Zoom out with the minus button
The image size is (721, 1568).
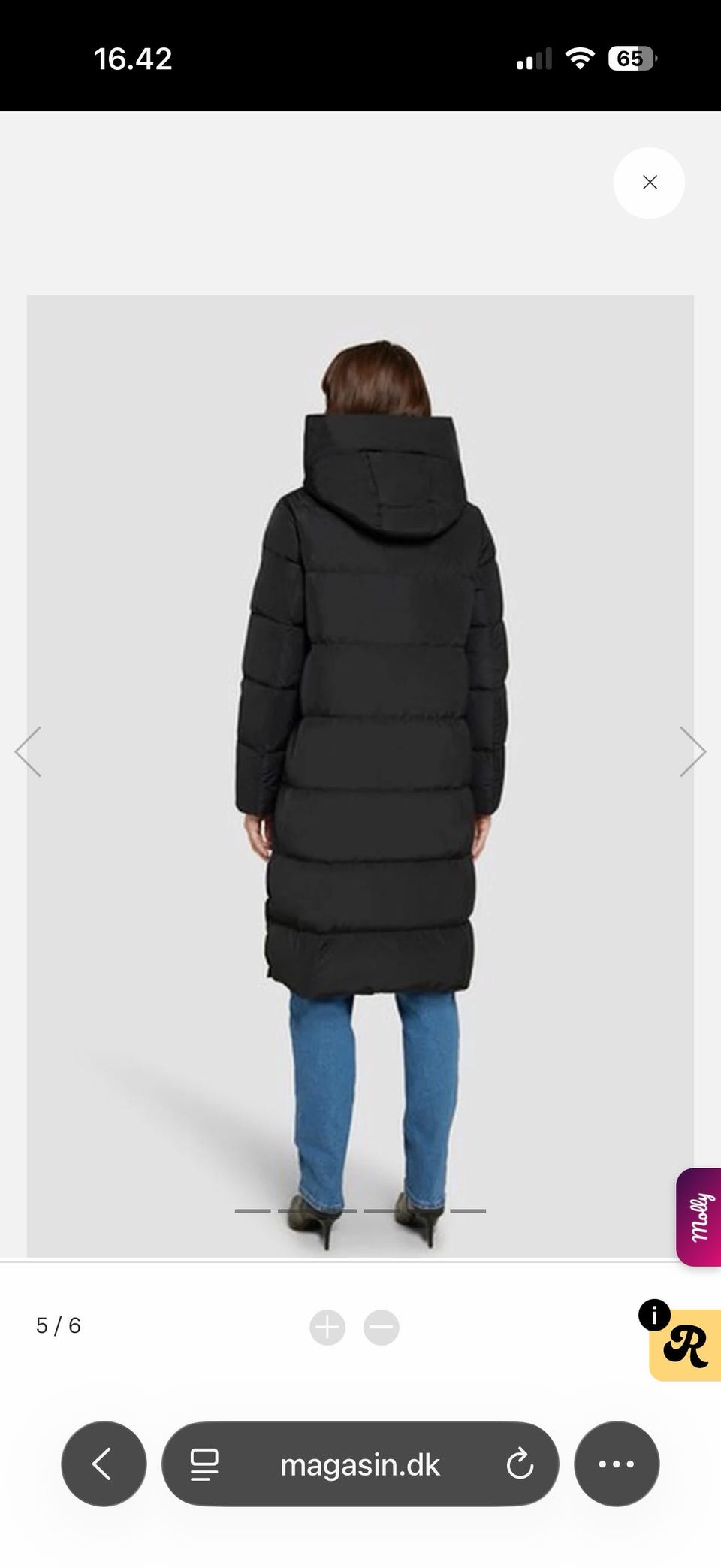382,1328
